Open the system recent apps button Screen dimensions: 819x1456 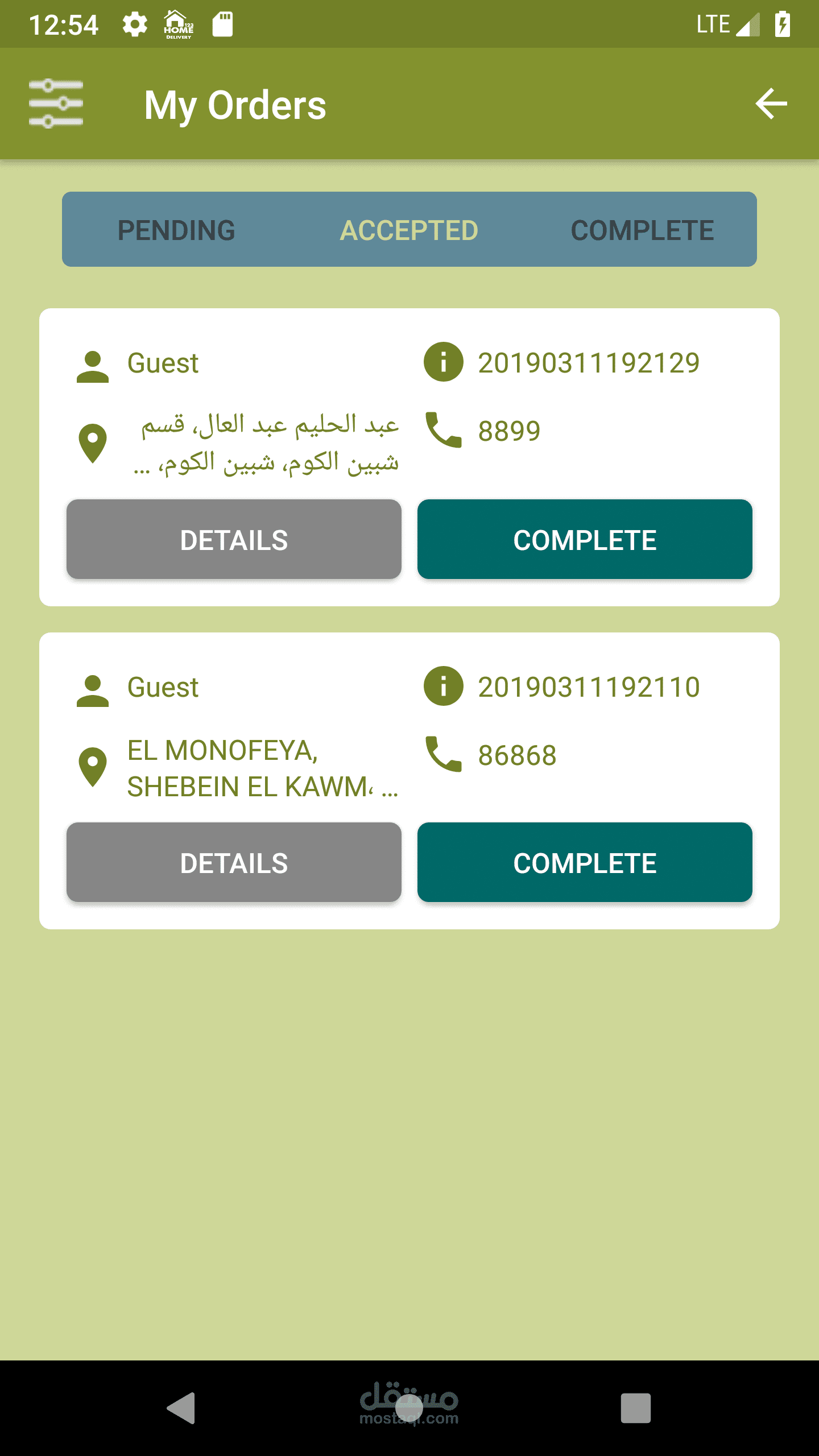(635, 1408)
